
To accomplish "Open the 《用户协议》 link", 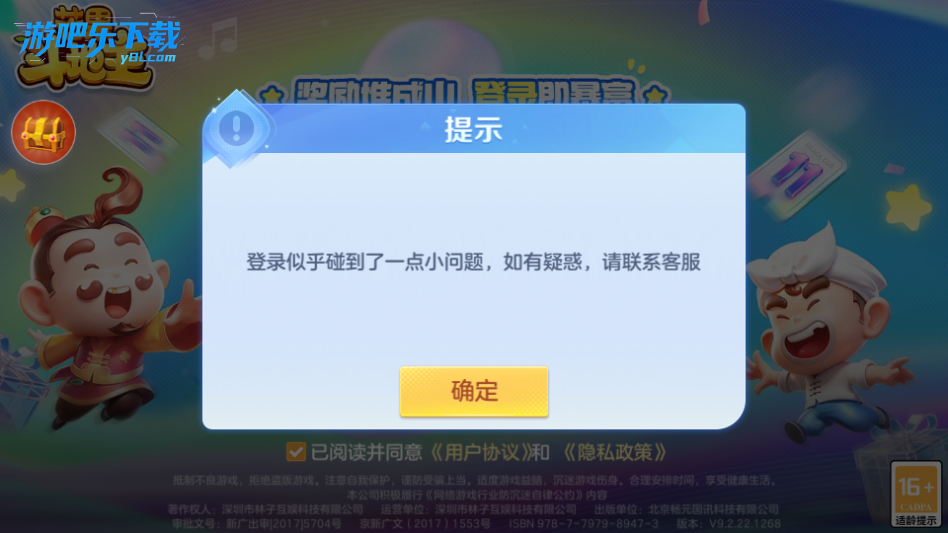I will pyautogui.click(x=479, y=452).
